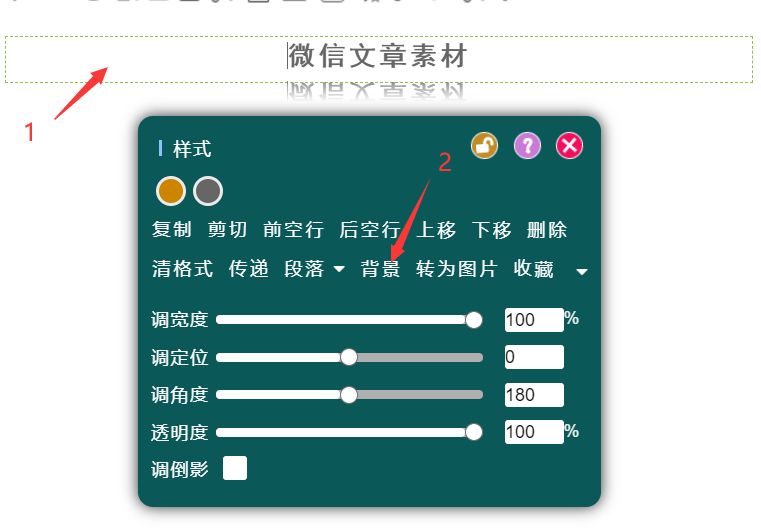Select the orange color swatch
The image size is (761, 532).
tap(171, 190)
